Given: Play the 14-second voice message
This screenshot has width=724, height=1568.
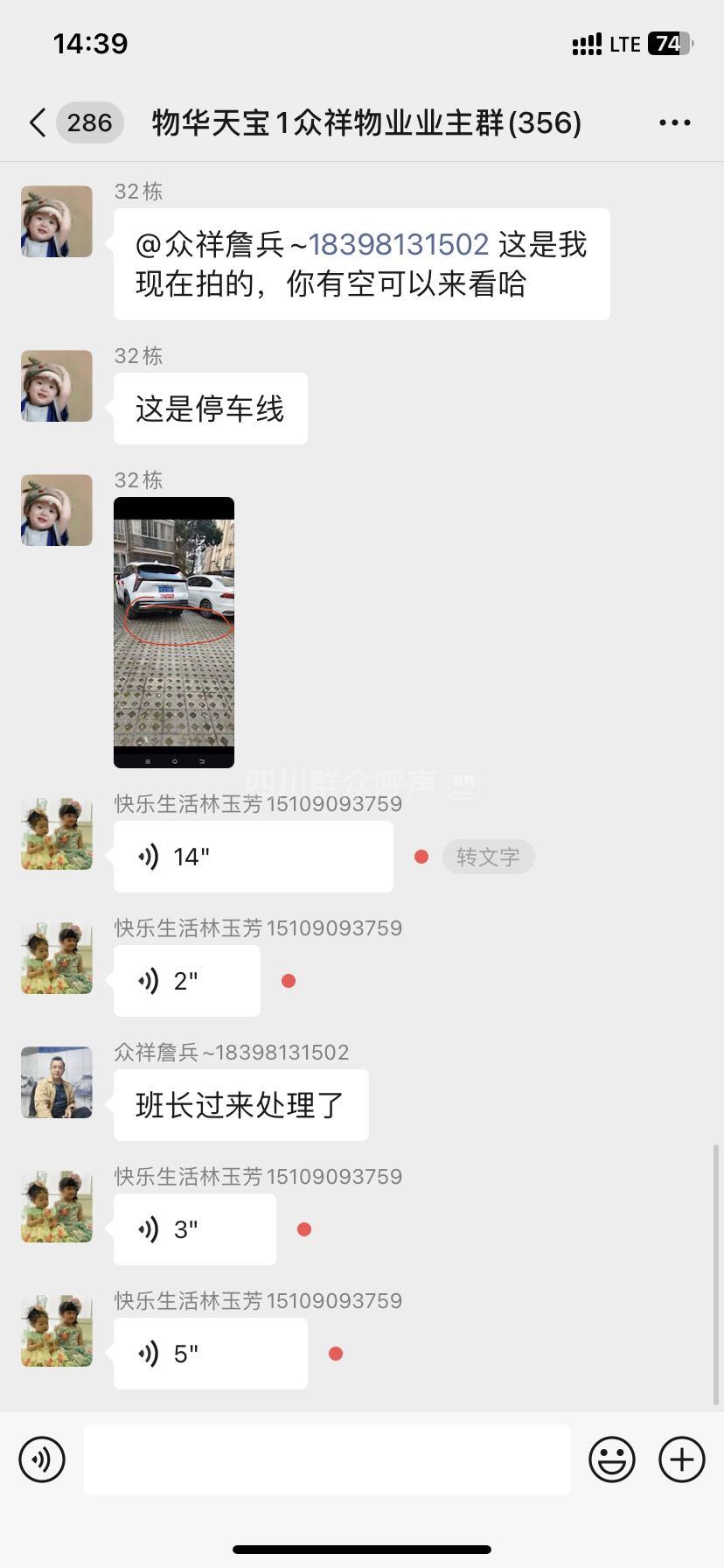Looking at the screenshot, I should pyautogui.click(x=253, y=857).
